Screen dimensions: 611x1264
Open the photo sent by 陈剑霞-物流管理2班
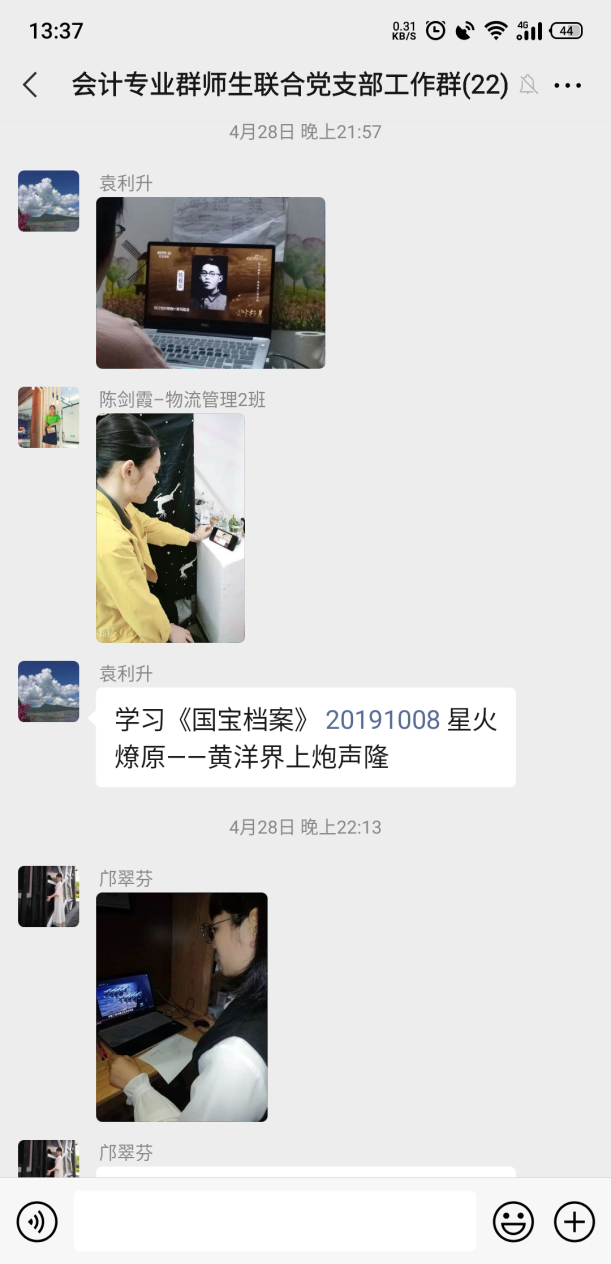pos(170,528)
